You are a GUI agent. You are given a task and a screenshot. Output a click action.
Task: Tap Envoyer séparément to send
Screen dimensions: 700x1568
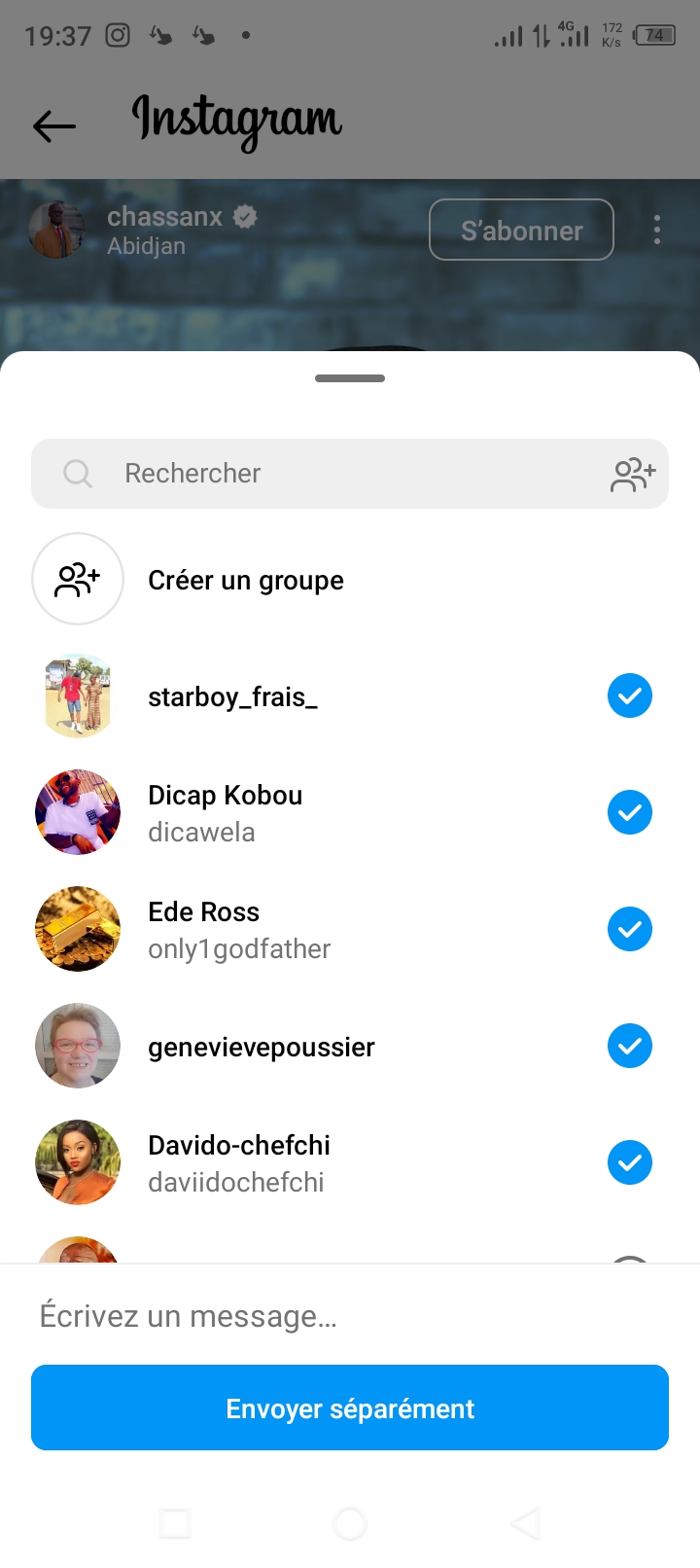click(x=350, y=1408)
